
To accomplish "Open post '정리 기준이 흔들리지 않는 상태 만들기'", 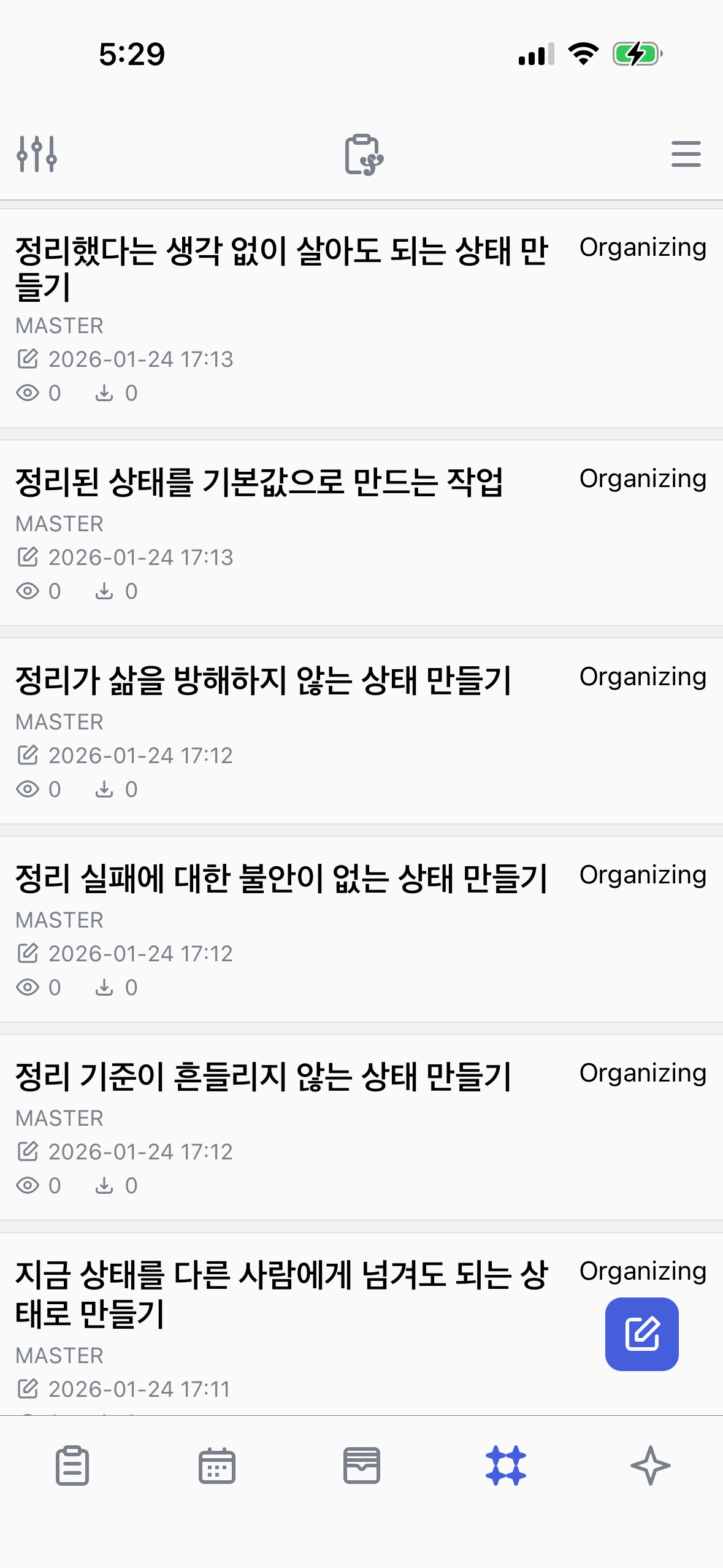I will coord(361,1128).
